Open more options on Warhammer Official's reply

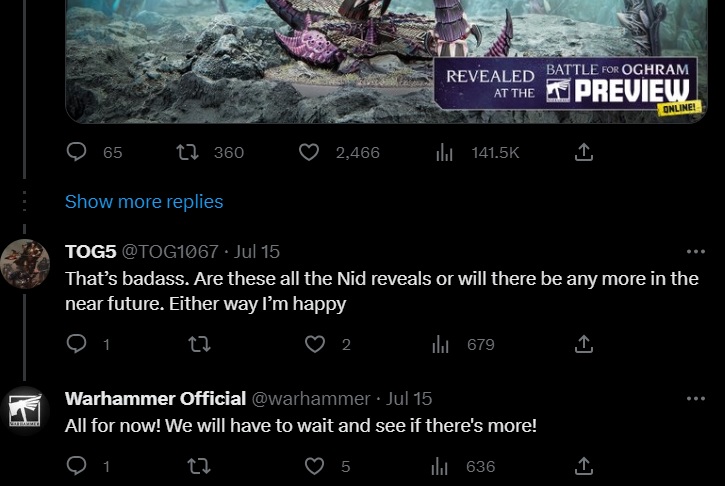point(696,398)
